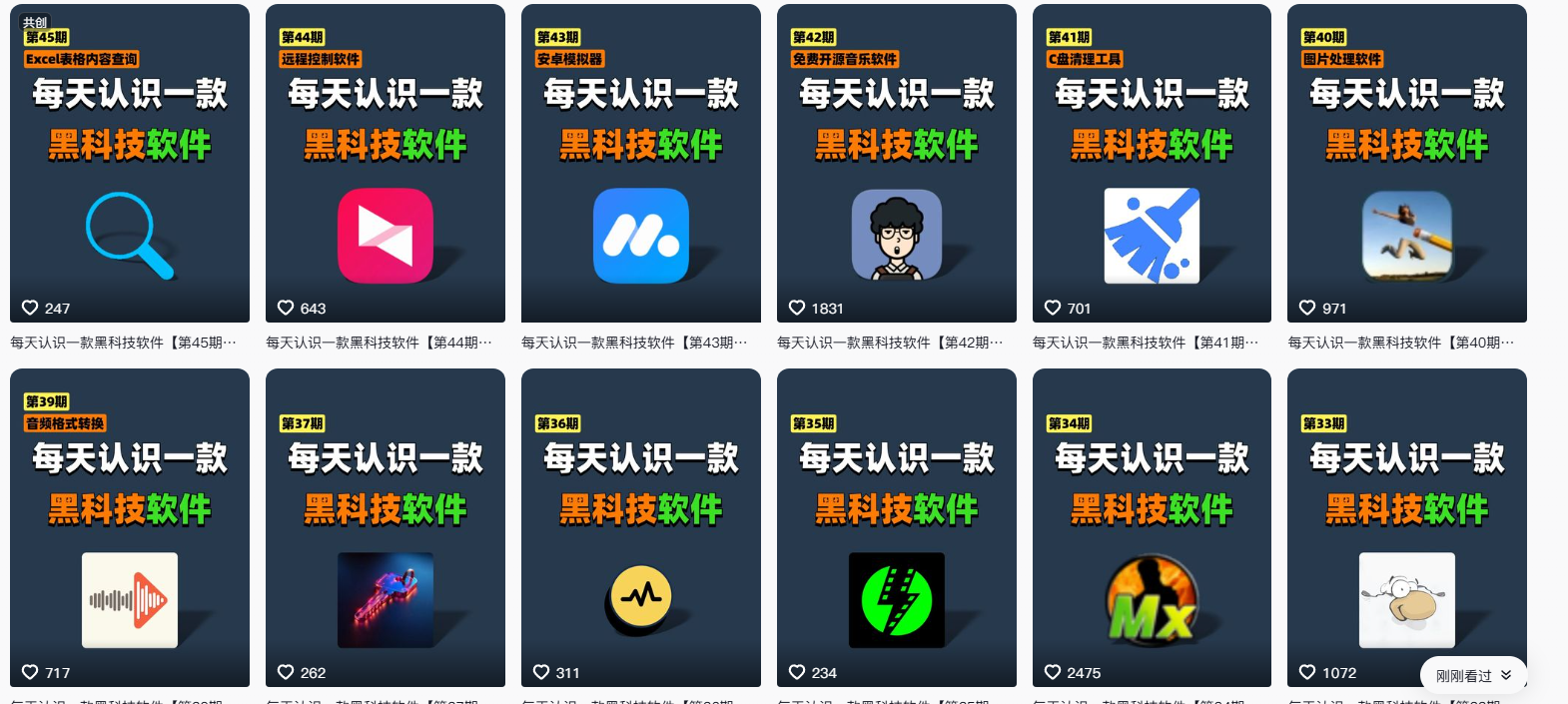
Task: Open the 第37期 video tile
Action: click(386, 529)
